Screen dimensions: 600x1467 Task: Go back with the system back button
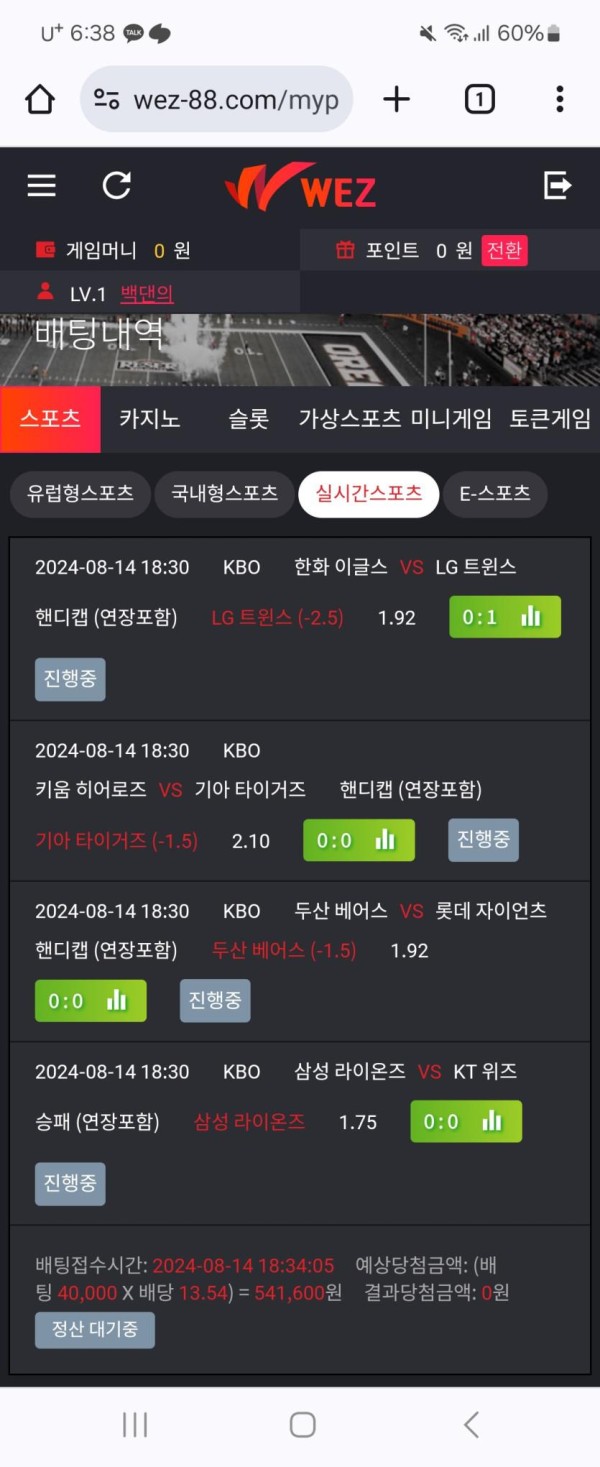click(471, 1424)
